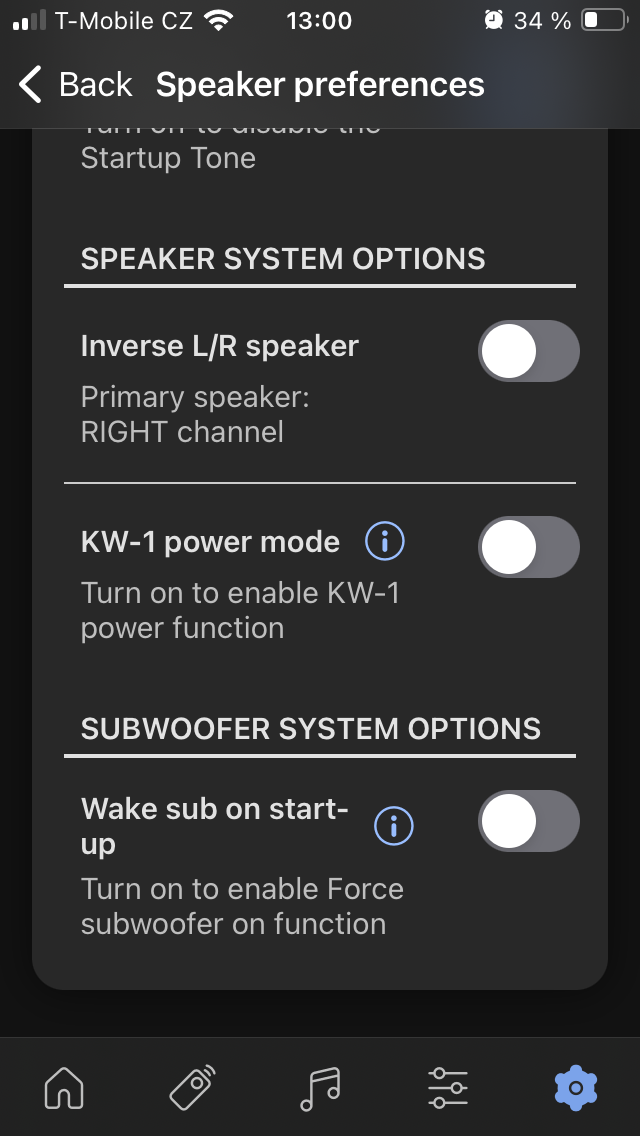Screen dimensions: 640x1136
Task: Open the remote control tab
Action: tap(192, 1087)
